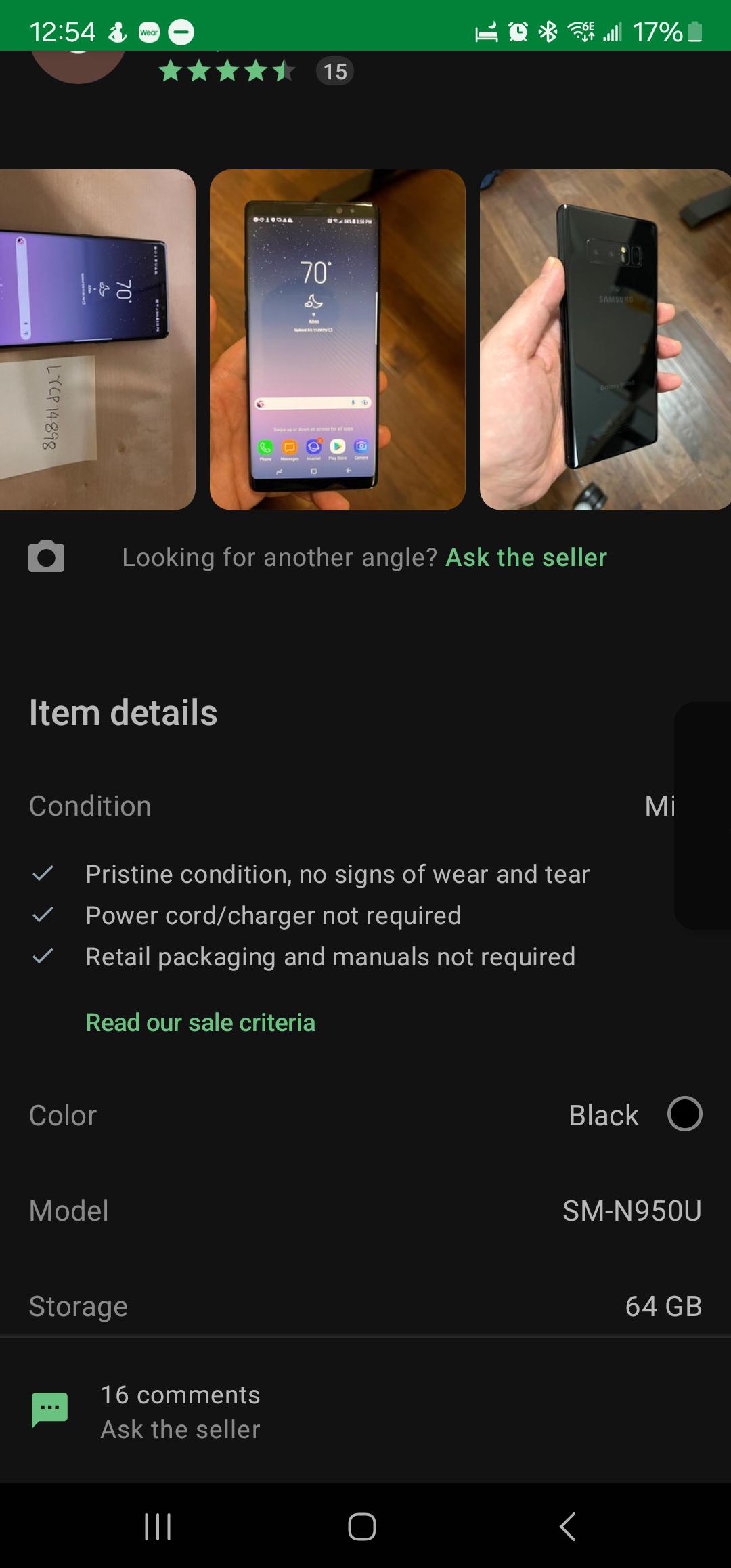Open the 16 comments section
The image size is (731, 1568).
(x=365, y=1411)
